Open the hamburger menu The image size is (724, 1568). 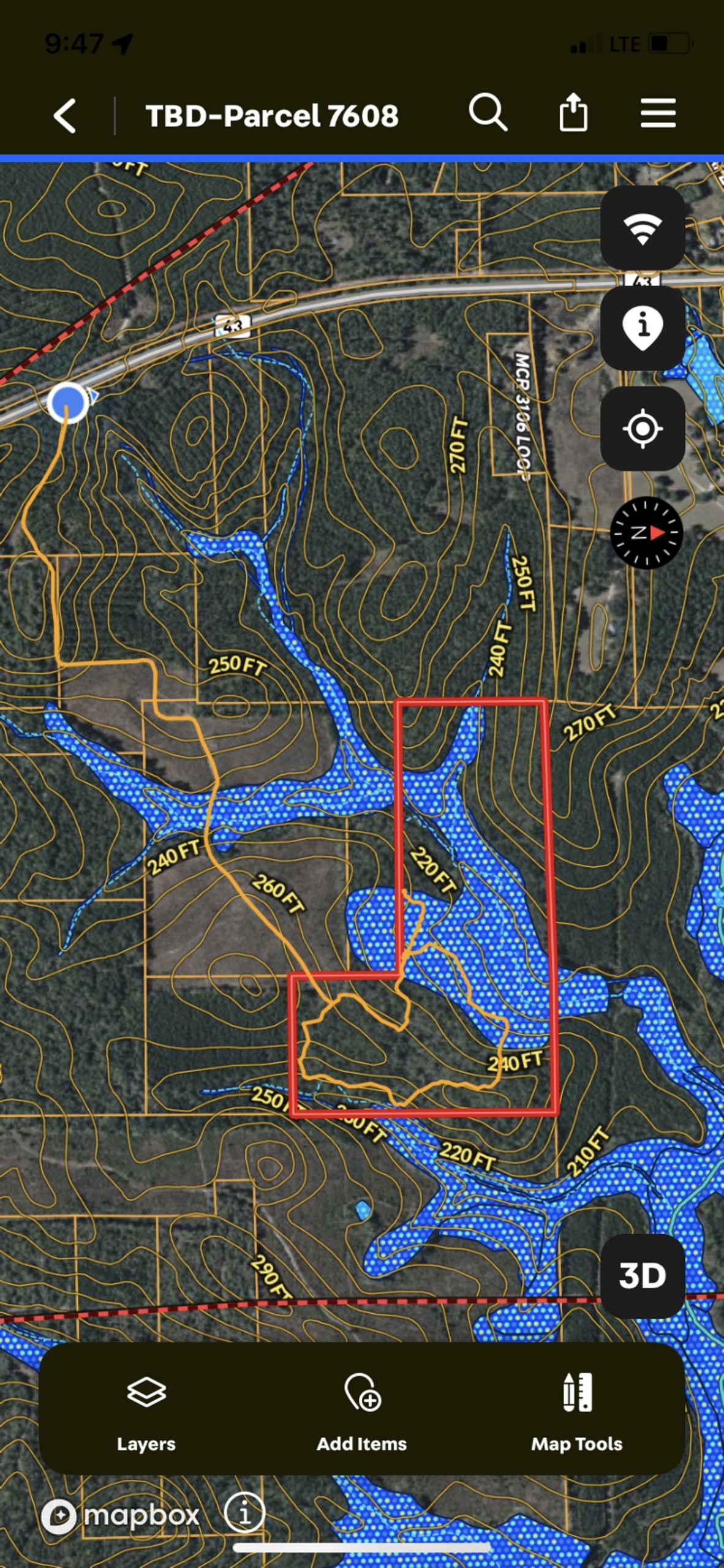tap(658, 113)
